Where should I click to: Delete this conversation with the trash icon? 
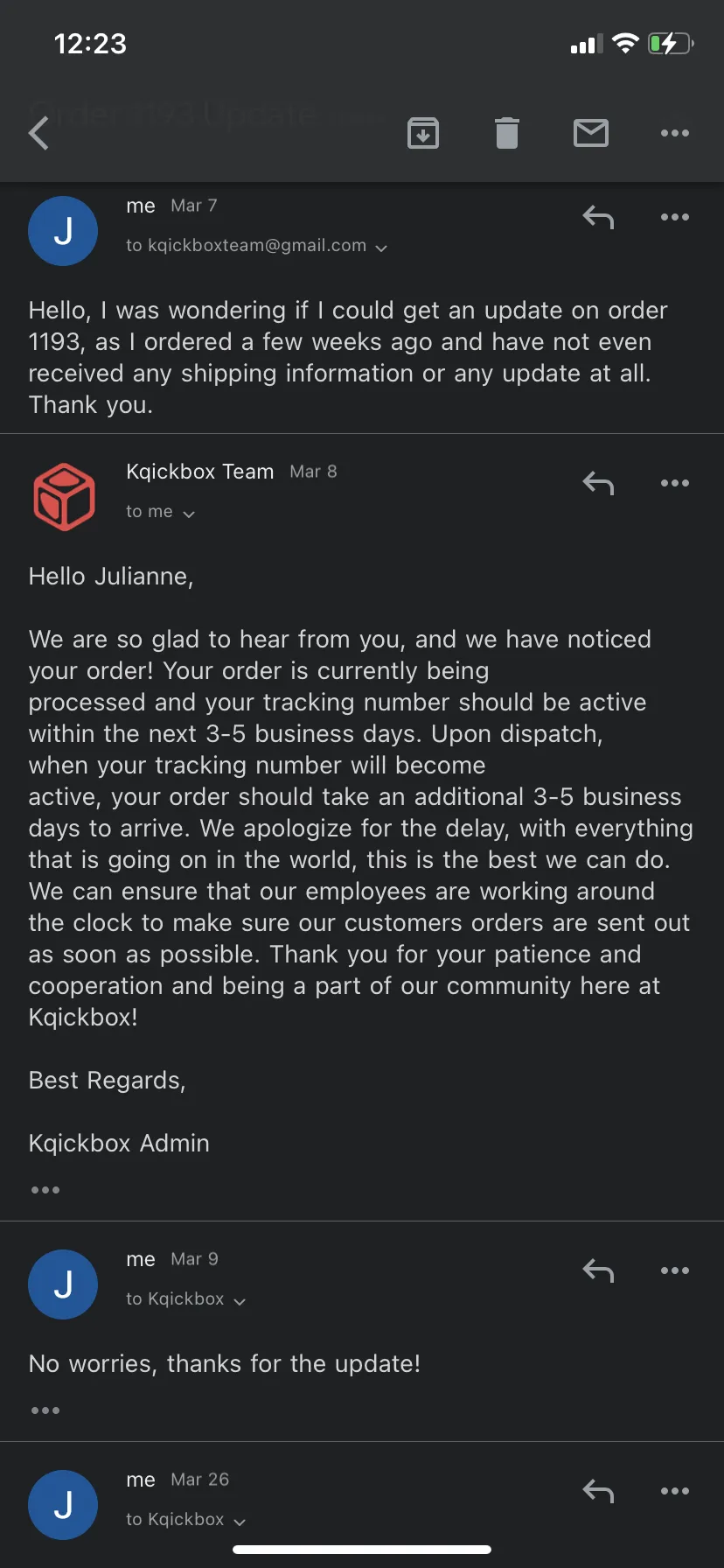tap(507, 133)
